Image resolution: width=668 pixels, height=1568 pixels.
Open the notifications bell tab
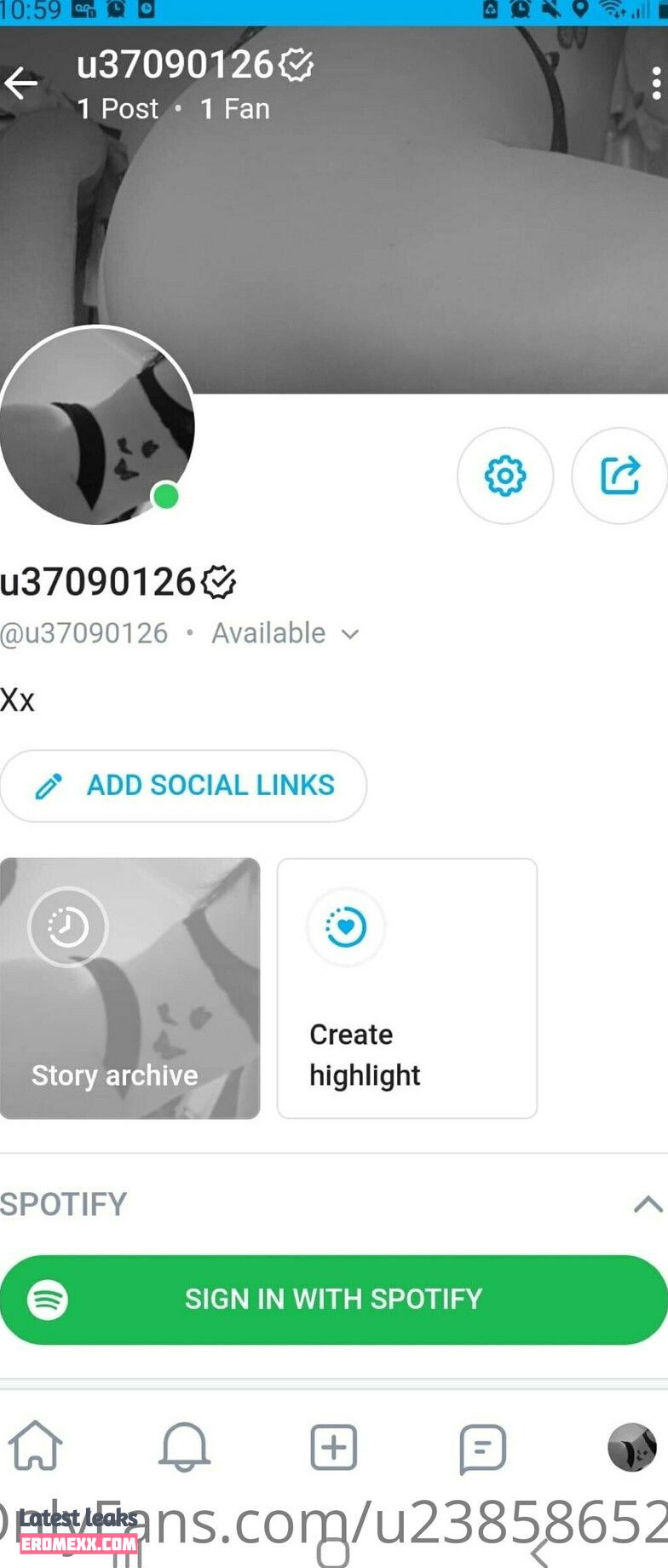(x=184, y=1446)
